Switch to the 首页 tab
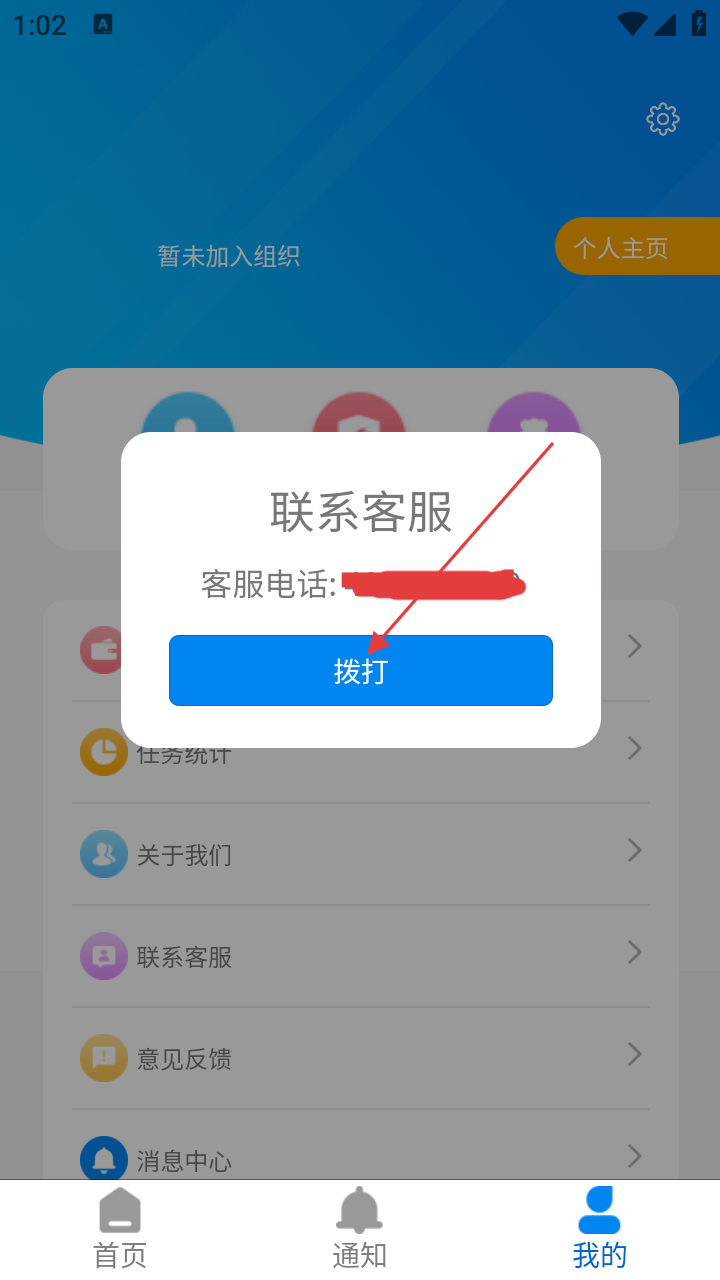This screenshot has width=720, height=1280. pyautogui.click(x=120, y=1230)
